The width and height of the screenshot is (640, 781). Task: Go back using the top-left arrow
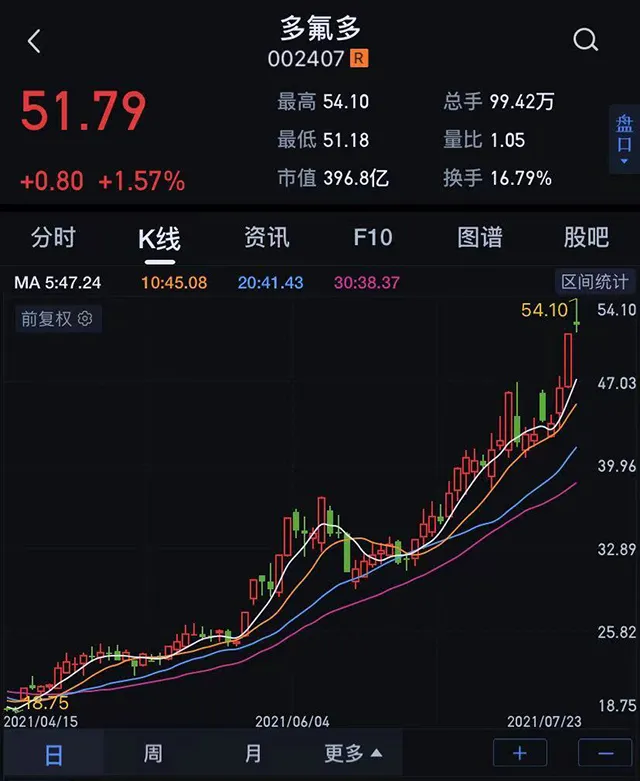[34, 41]
